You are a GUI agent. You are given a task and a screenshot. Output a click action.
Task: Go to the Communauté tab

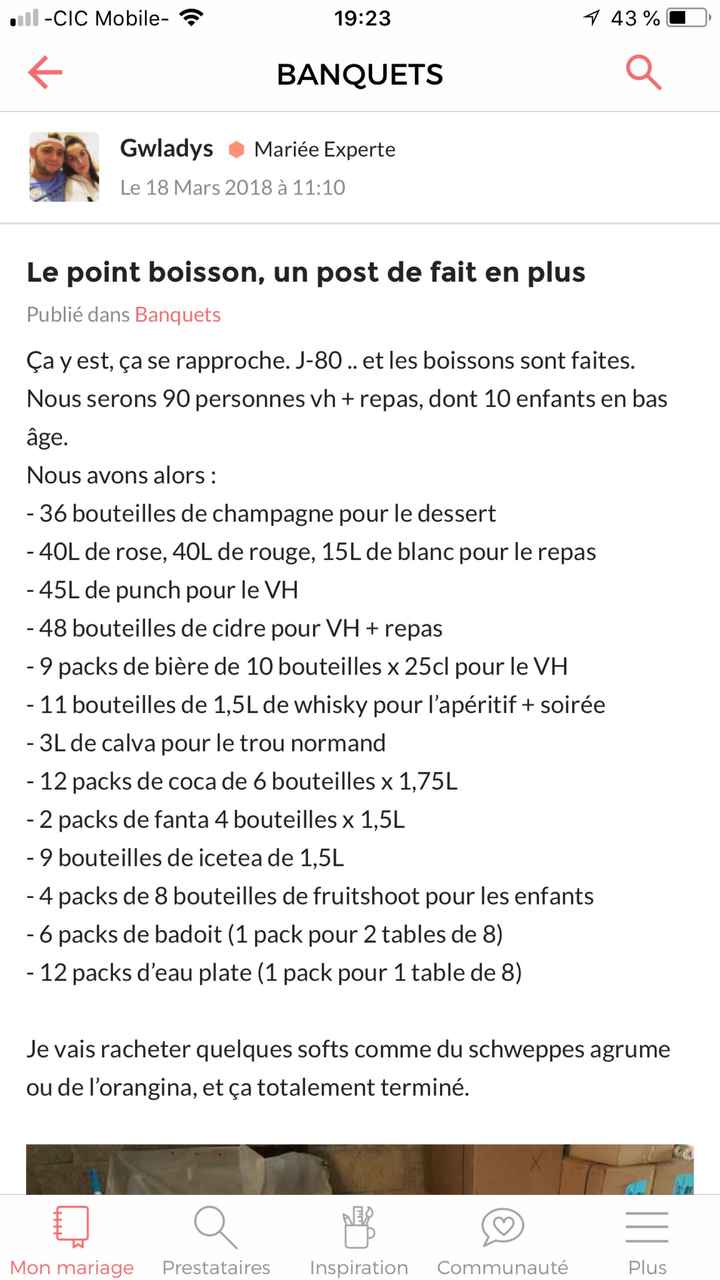[502, 1240]
